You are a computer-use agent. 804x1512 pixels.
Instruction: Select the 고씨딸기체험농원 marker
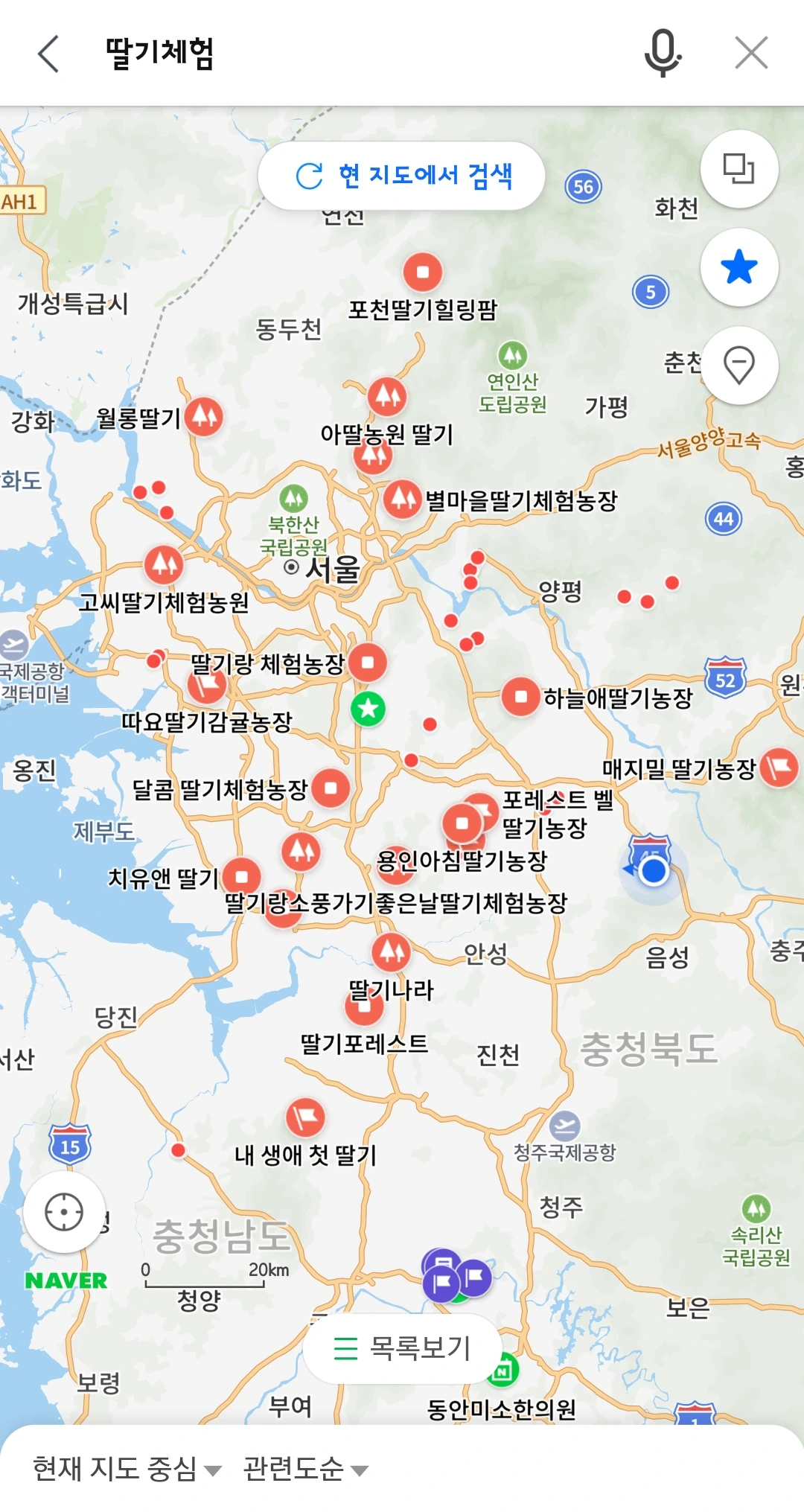click(164, 565)
